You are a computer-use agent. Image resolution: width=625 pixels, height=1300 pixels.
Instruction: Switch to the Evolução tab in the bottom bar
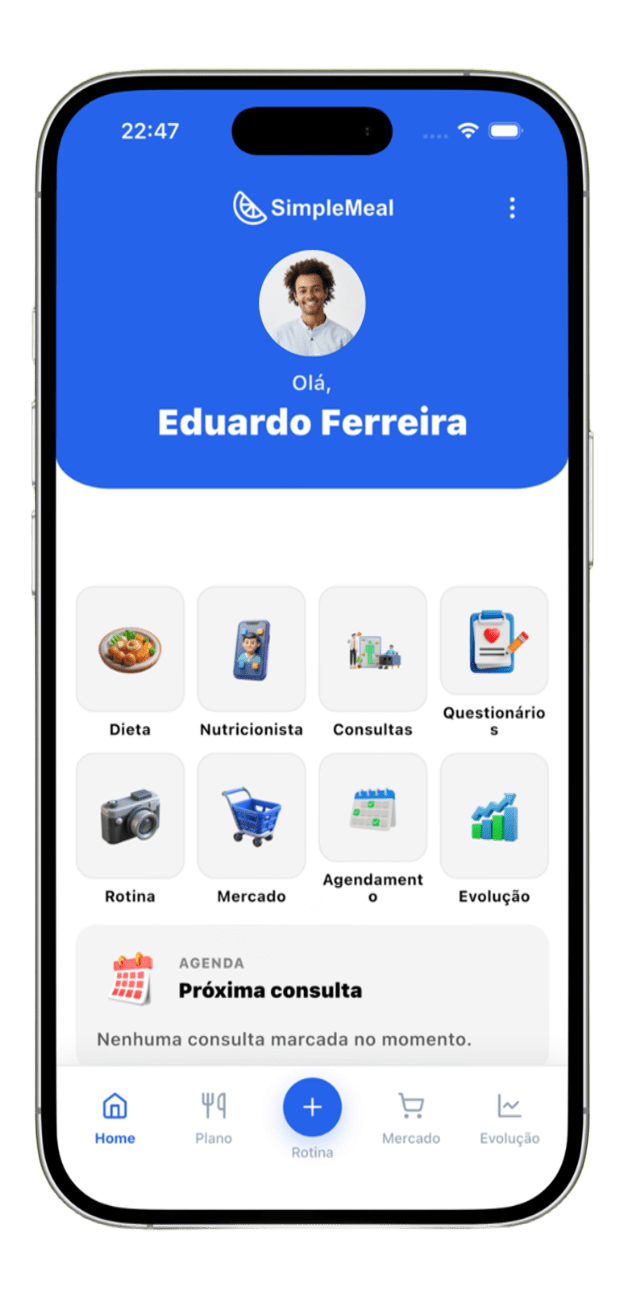[509, 1117]
